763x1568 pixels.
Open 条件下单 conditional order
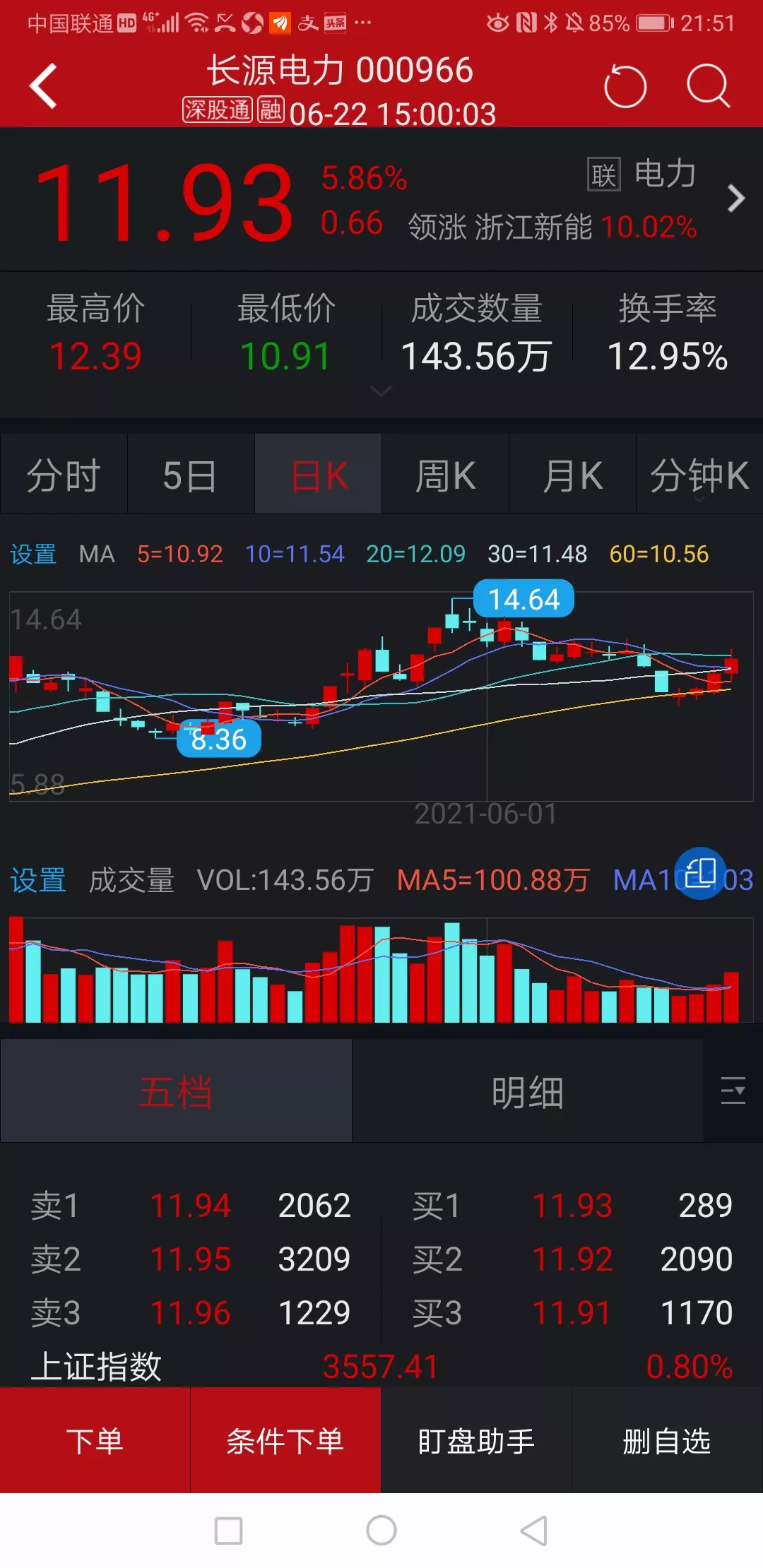285,1441
